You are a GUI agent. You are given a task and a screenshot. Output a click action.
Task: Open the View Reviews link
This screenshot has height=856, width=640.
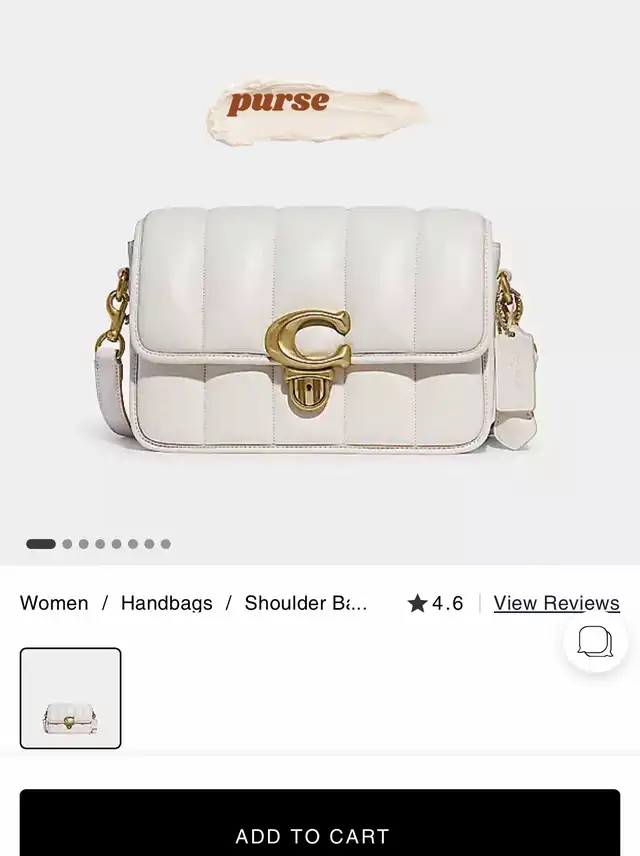[556, 603]
